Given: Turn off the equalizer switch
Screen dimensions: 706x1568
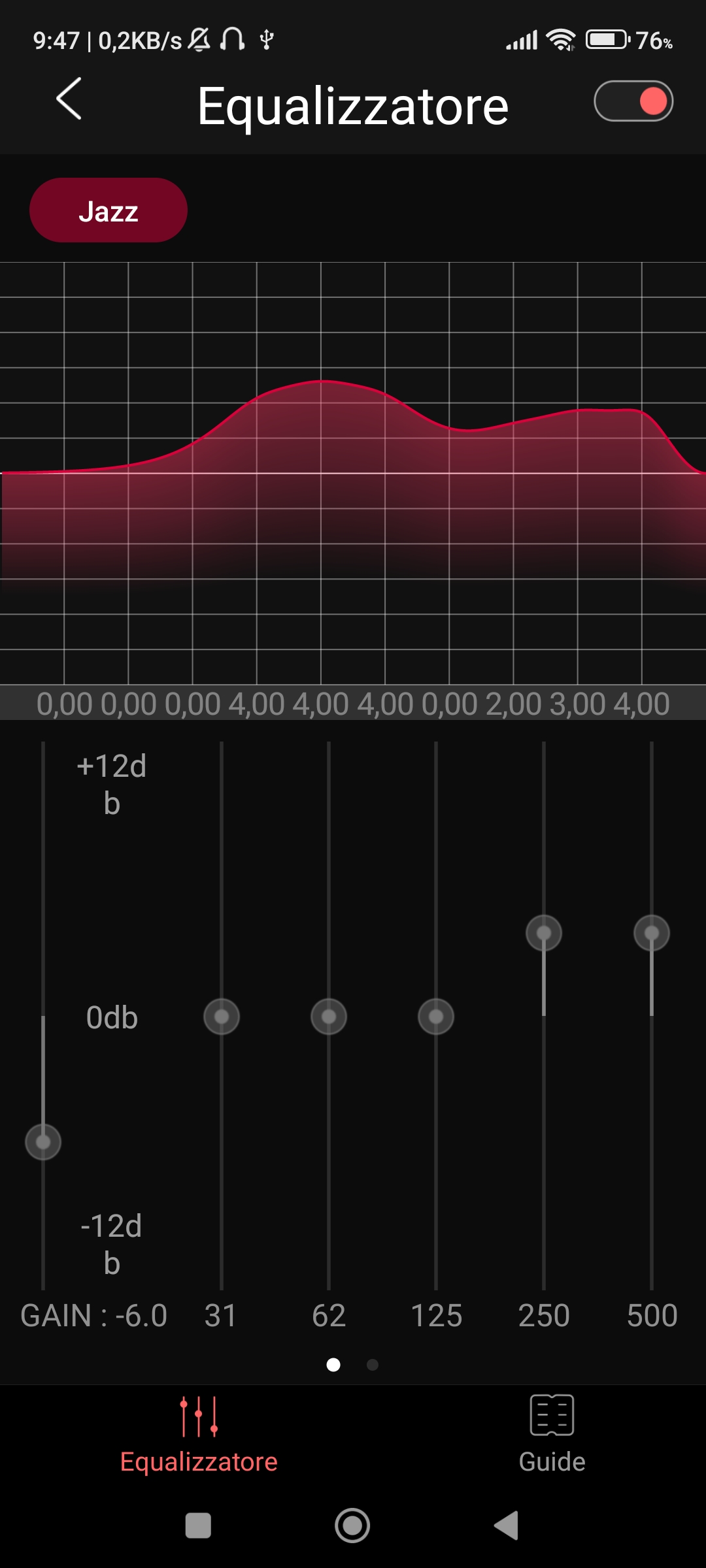Looking at the screenshot, I should pos(633,101).
